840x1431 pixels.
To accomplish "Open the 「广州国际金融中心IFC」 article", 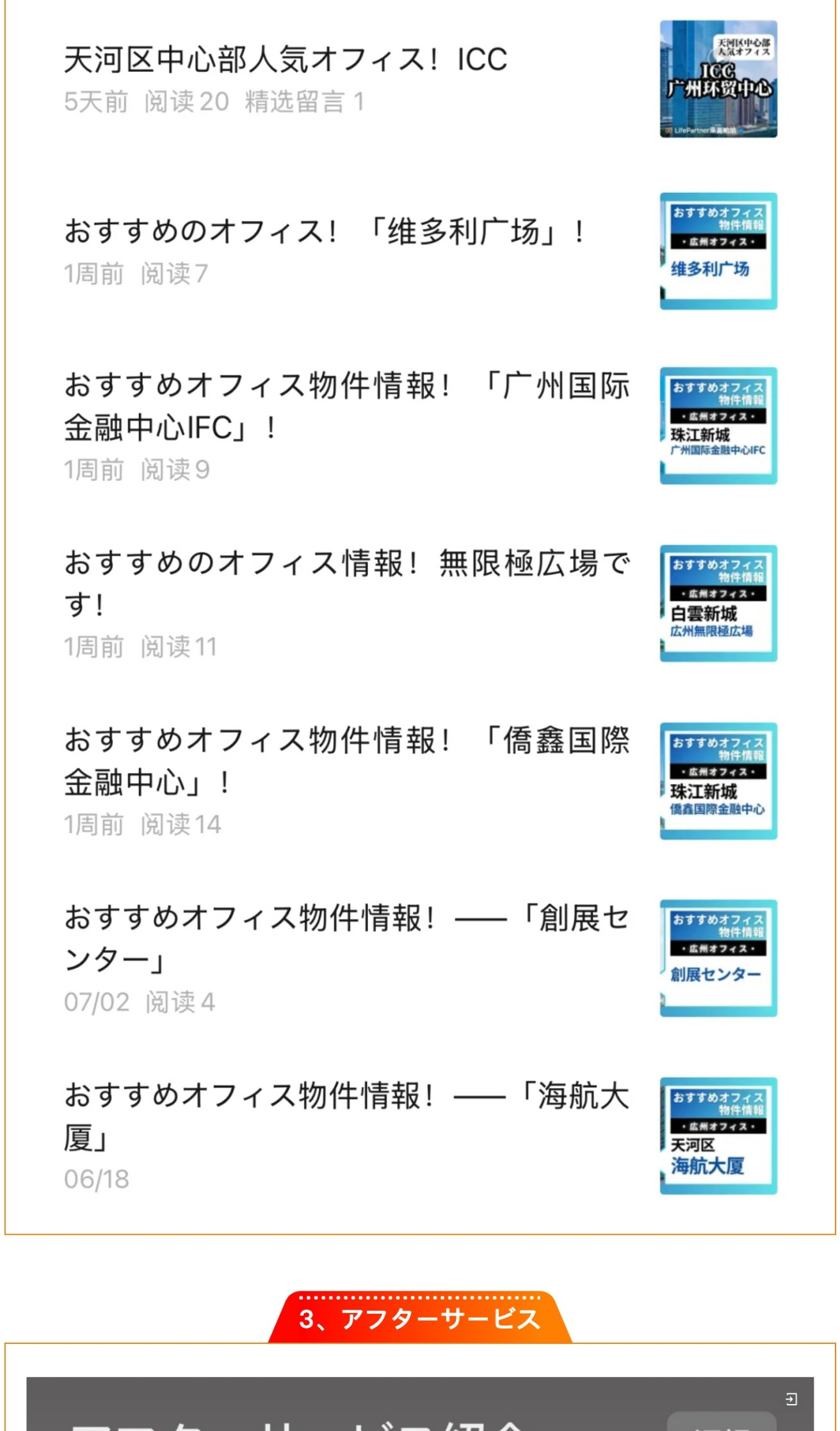I will point(346,406).
